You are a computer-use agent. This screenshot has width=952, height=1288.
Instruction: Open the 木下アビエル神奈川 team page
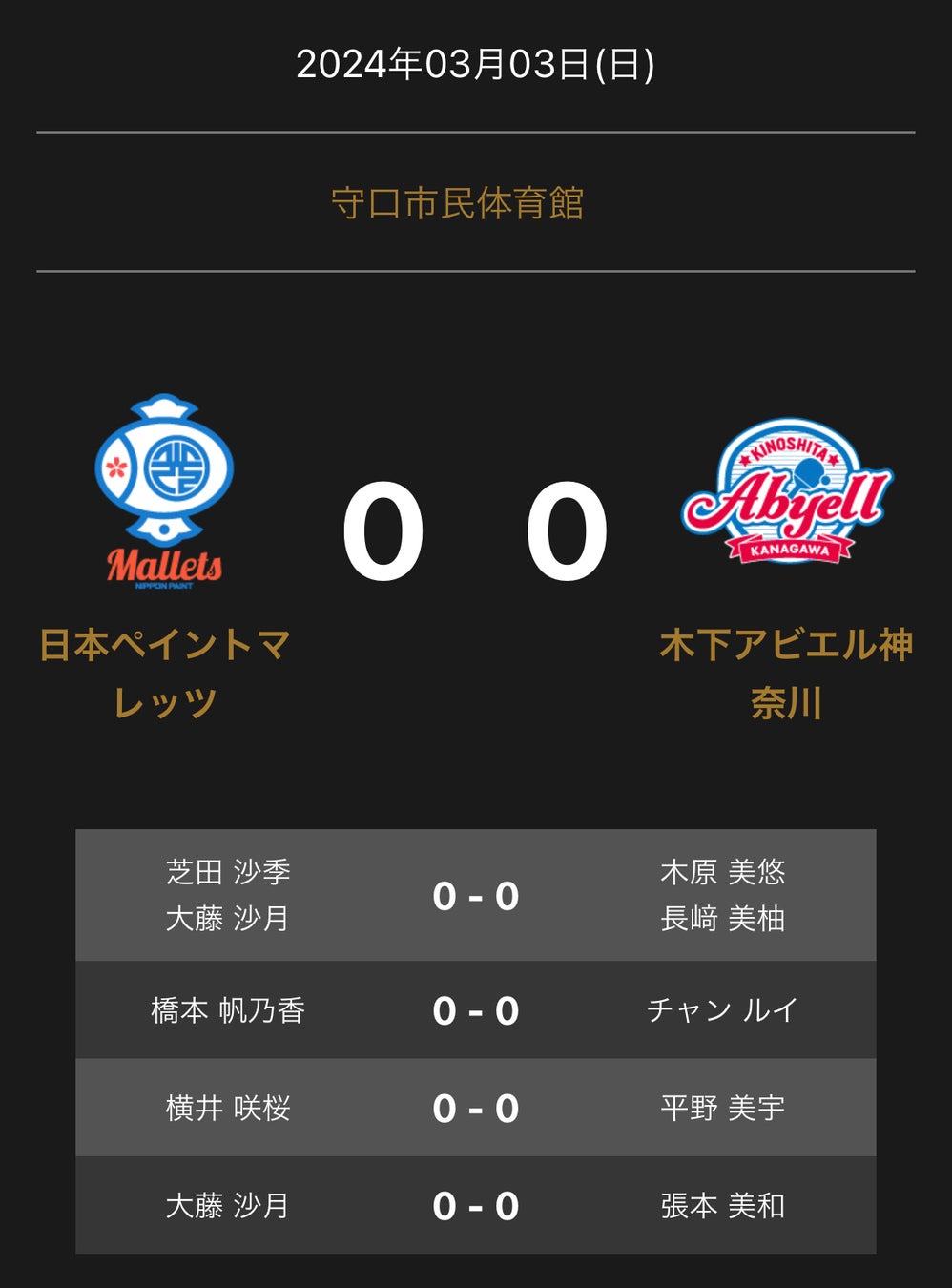[786, 673]
